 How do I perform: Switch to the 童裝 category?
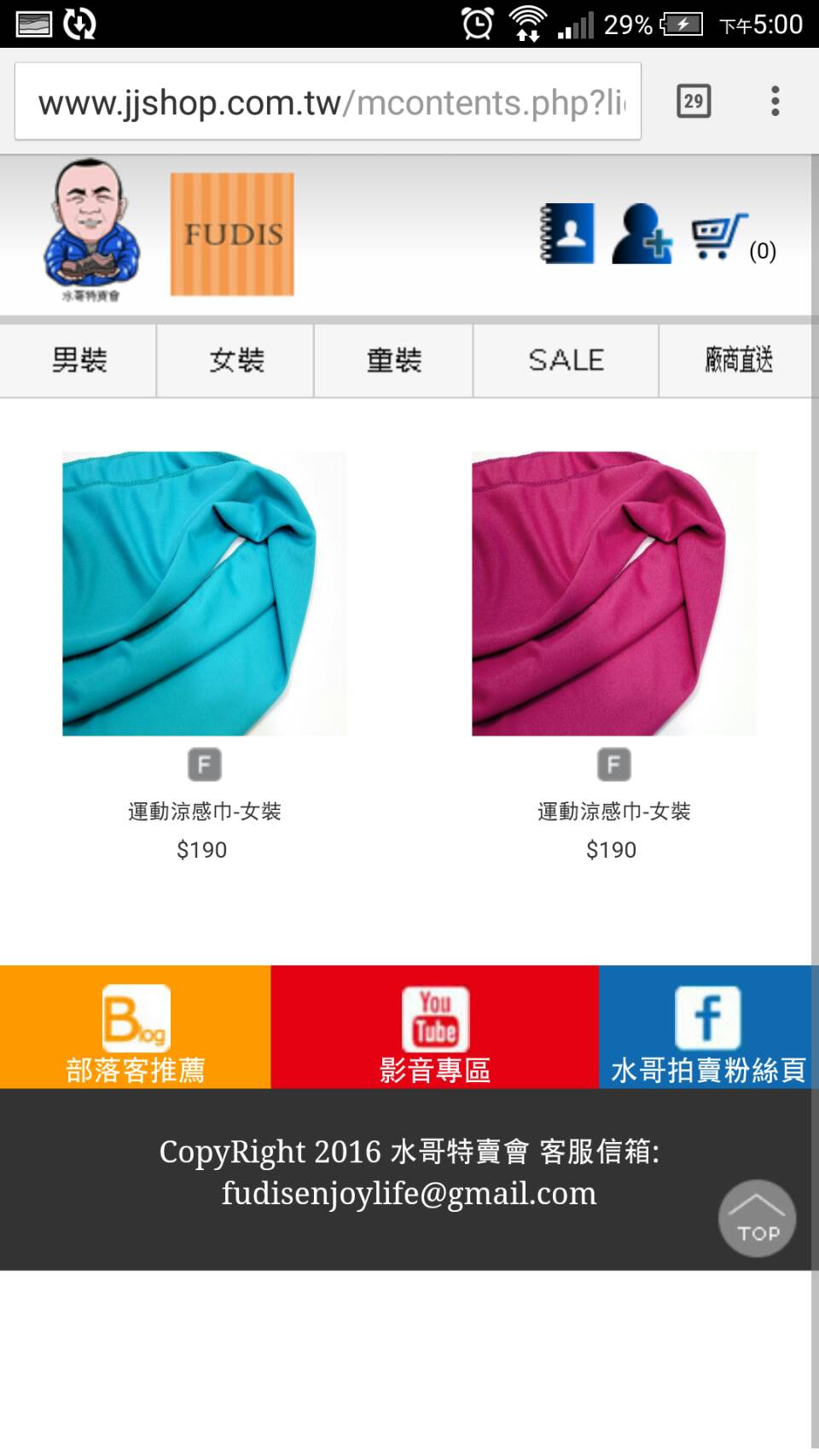pyautogui.click(x=394, y=360)
